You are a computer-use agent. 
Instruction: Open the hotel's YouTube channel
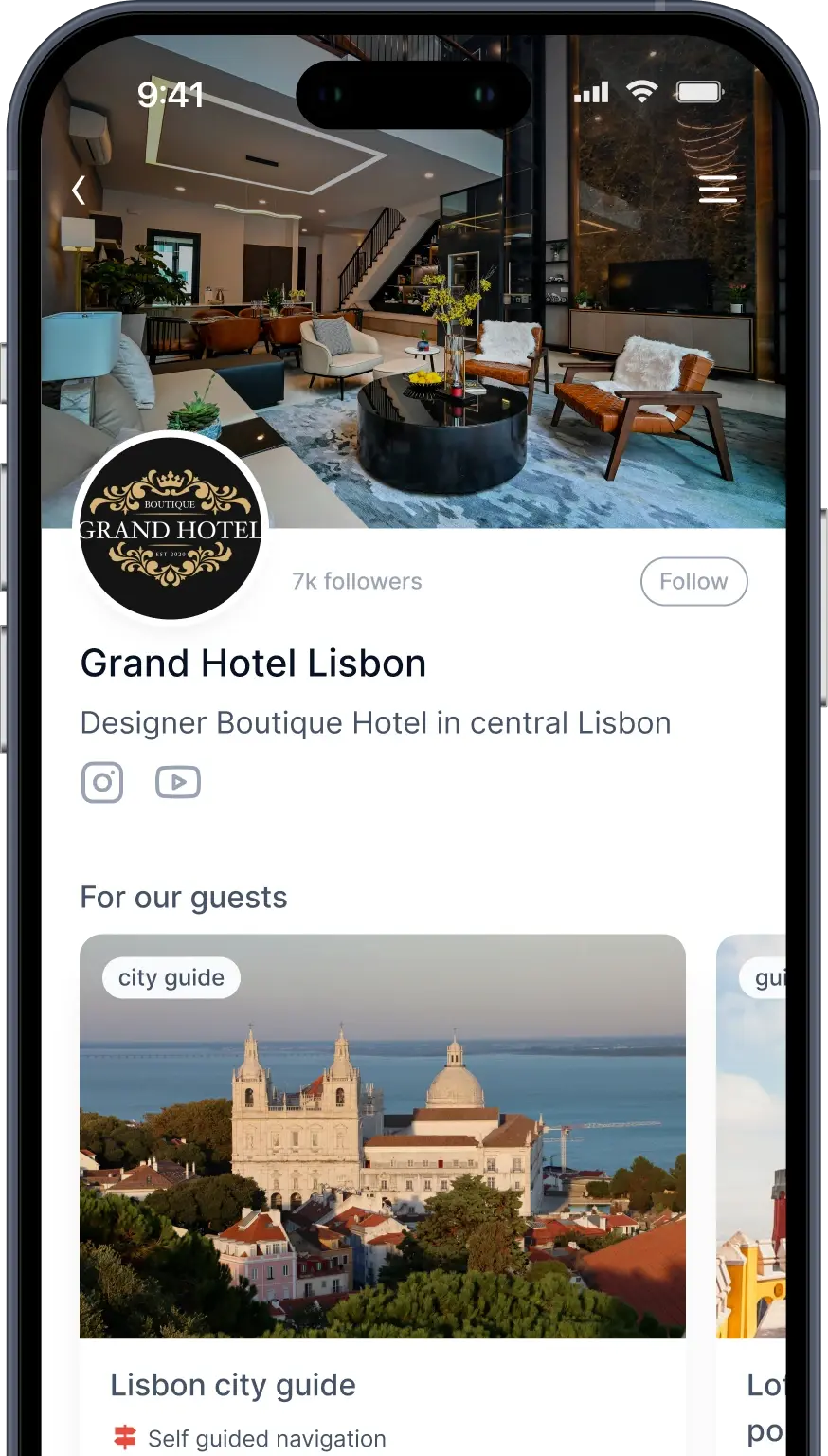click(x=178, y=782)
